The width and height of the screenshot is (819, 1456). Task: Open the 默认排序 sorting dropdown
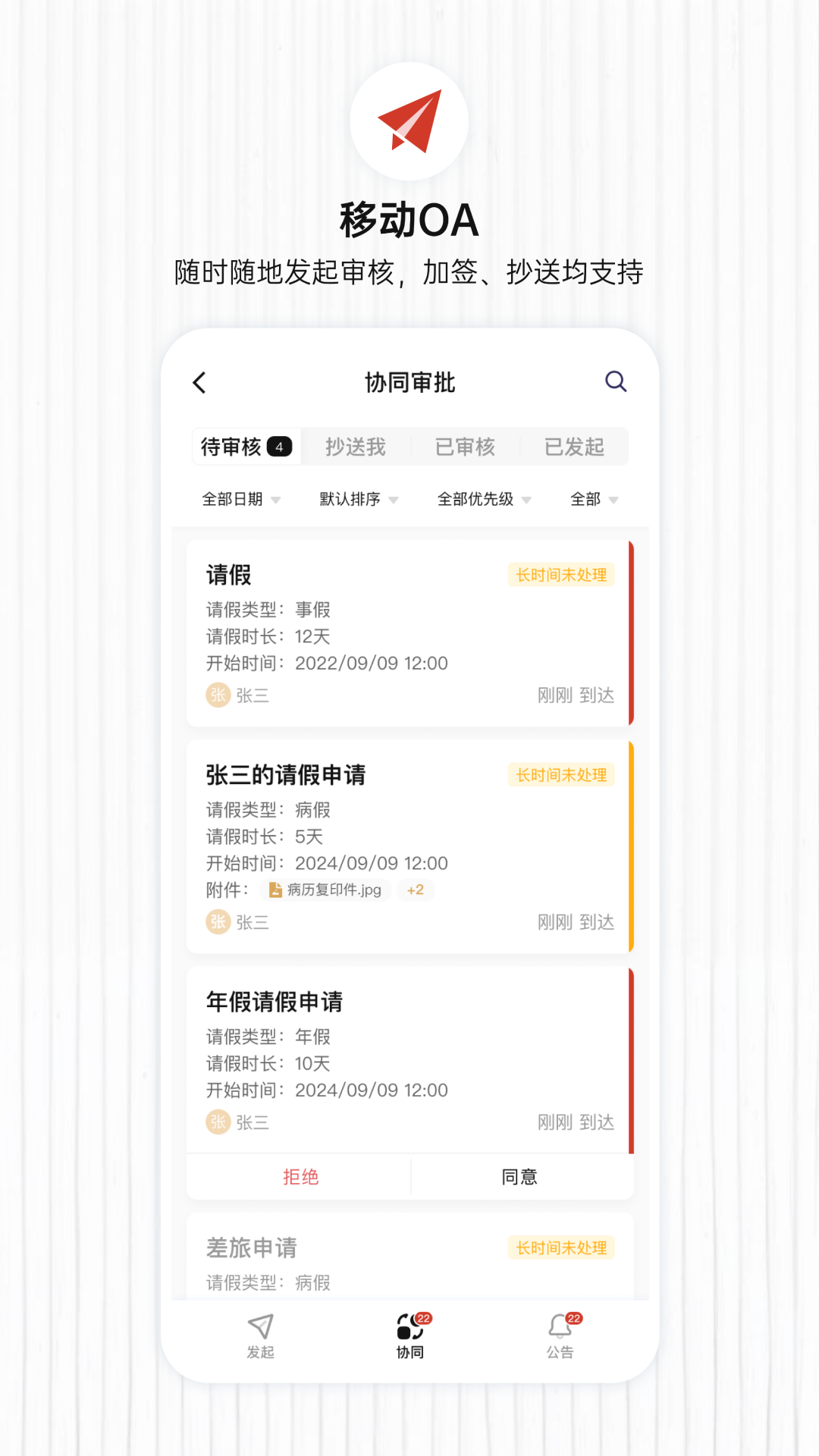coord(356,499)
